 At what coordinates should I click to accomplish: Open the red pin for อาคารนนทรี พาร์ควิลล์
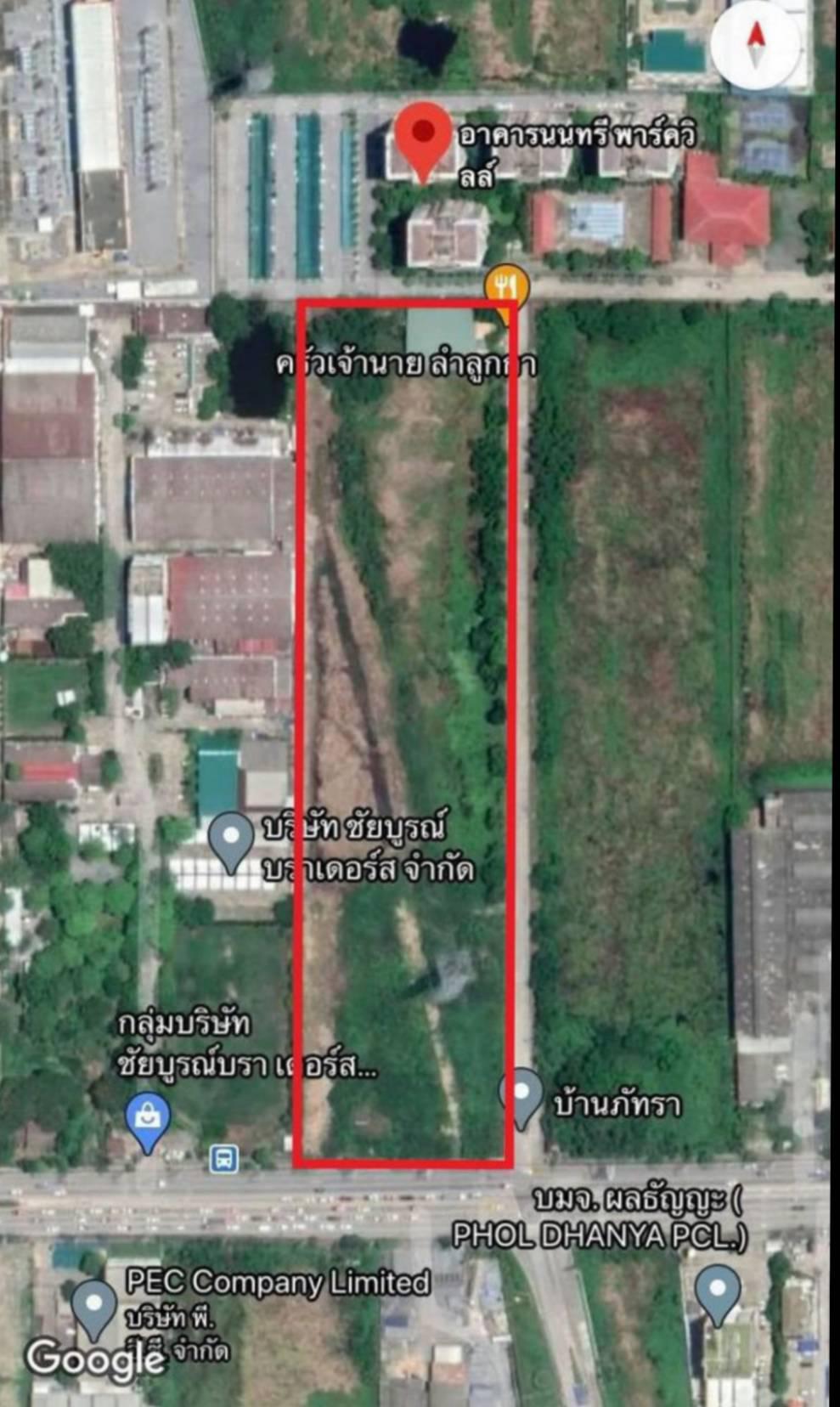(x=422, y=136)
